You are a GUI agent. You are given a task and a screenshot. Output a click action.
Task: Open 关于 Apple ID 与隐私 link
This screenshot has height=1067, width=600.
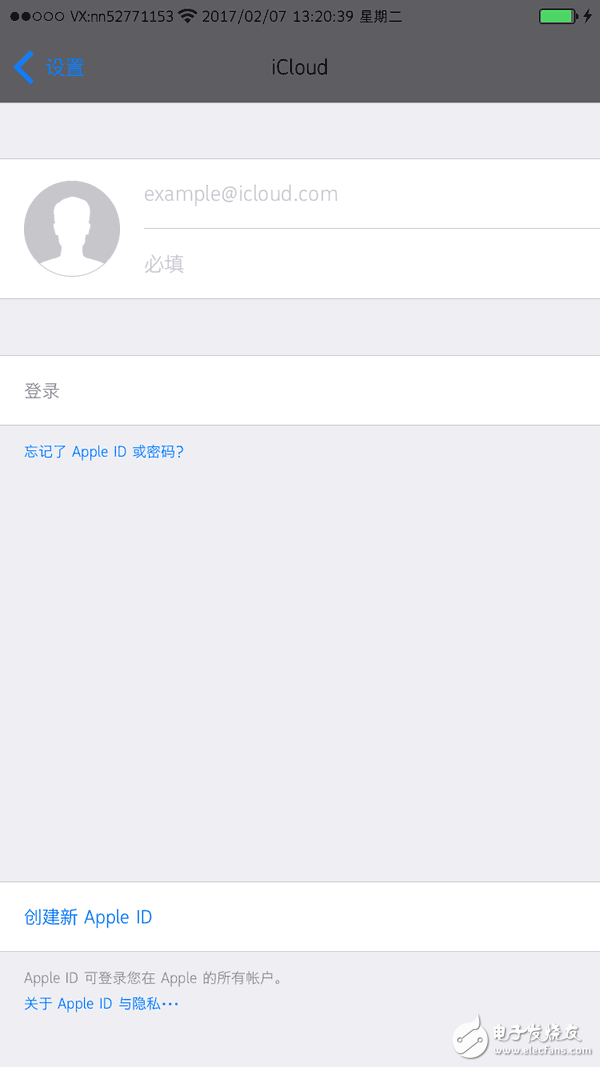[101, 1004]
